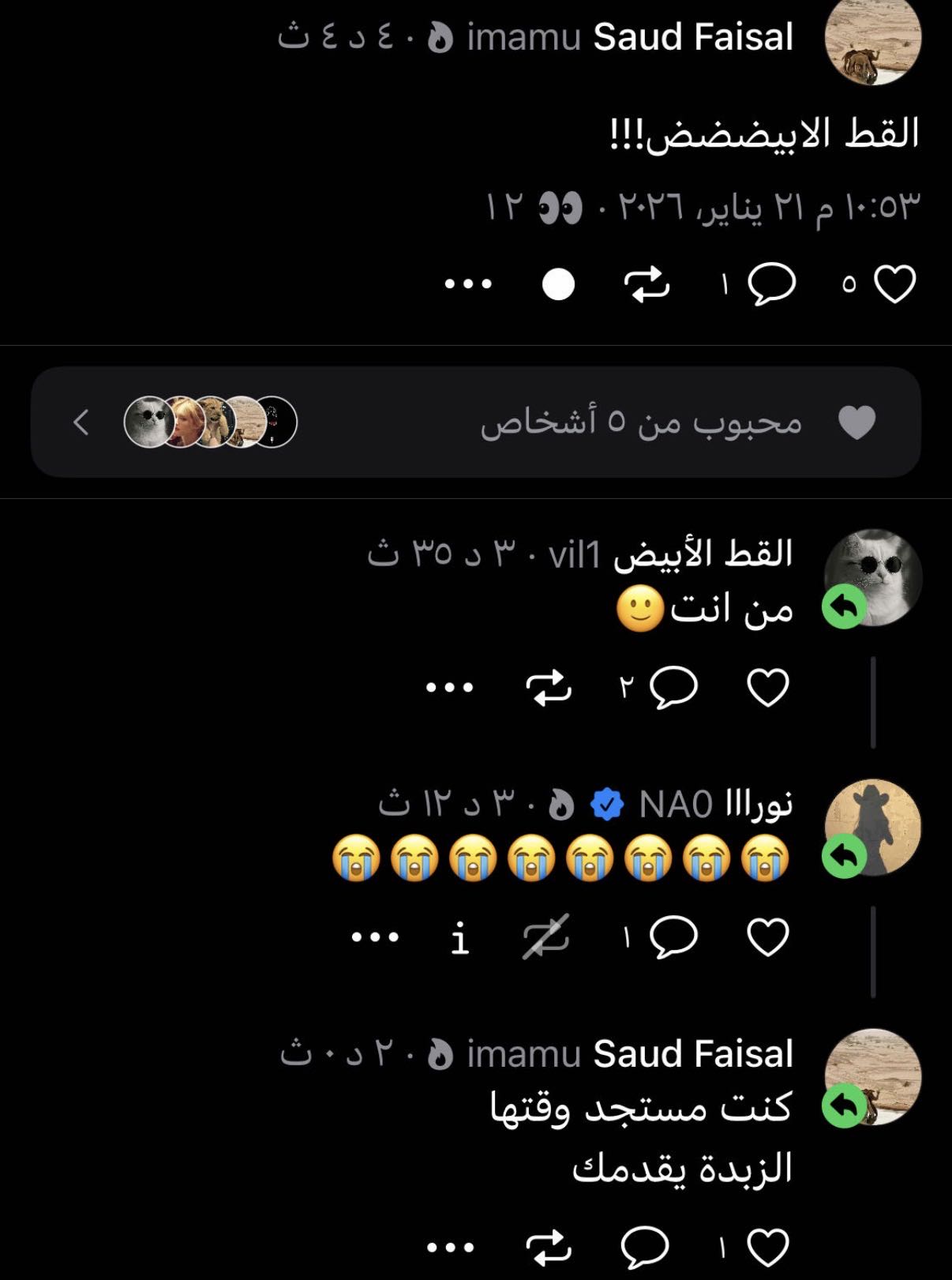Open info icon under NA0's reply
The width and height of the screenshot is (952, 1280).
pyautogui.click(x=460, y=939)
